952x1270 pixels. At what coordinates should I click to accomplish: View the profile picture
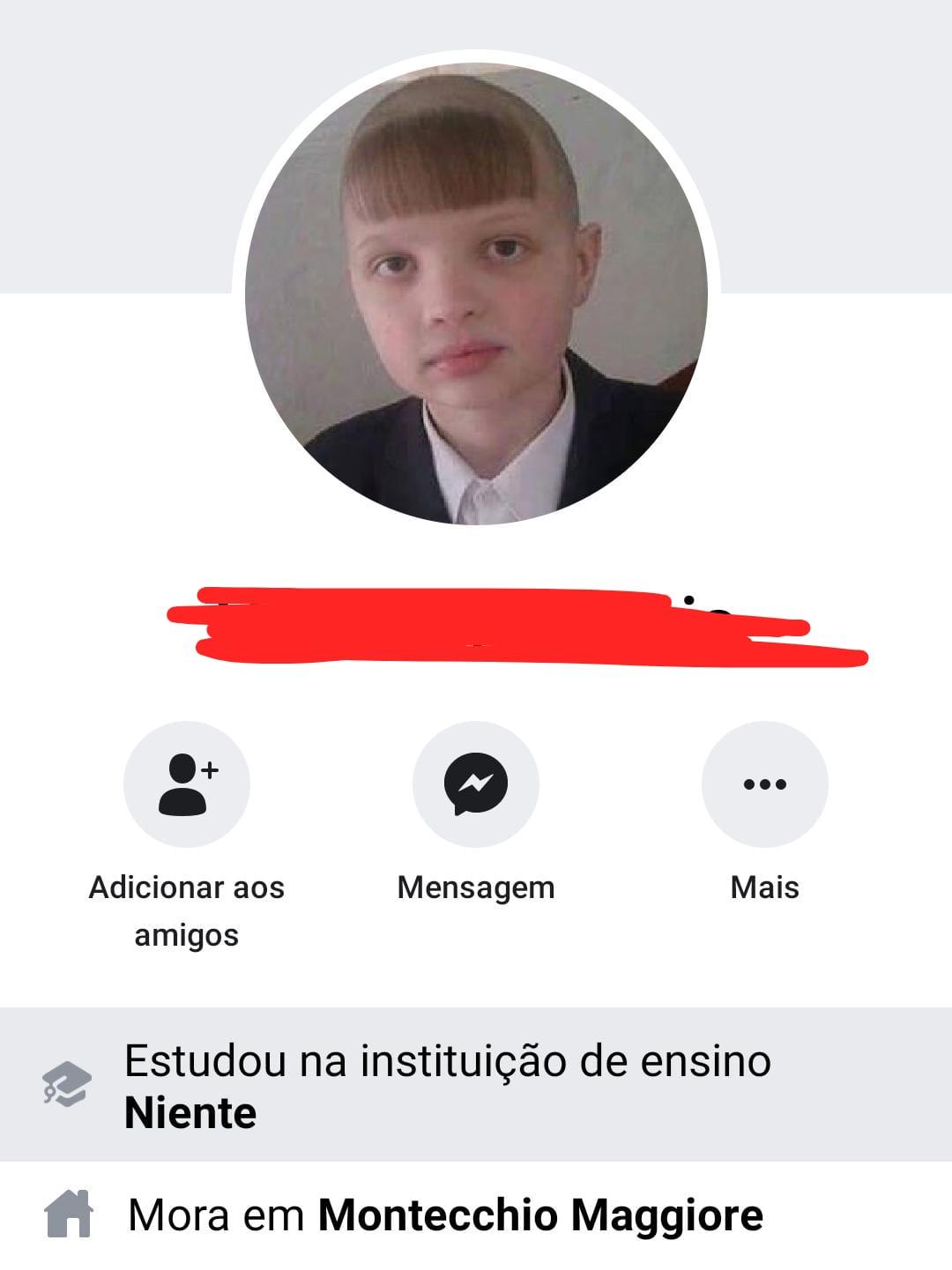(476, 293)
